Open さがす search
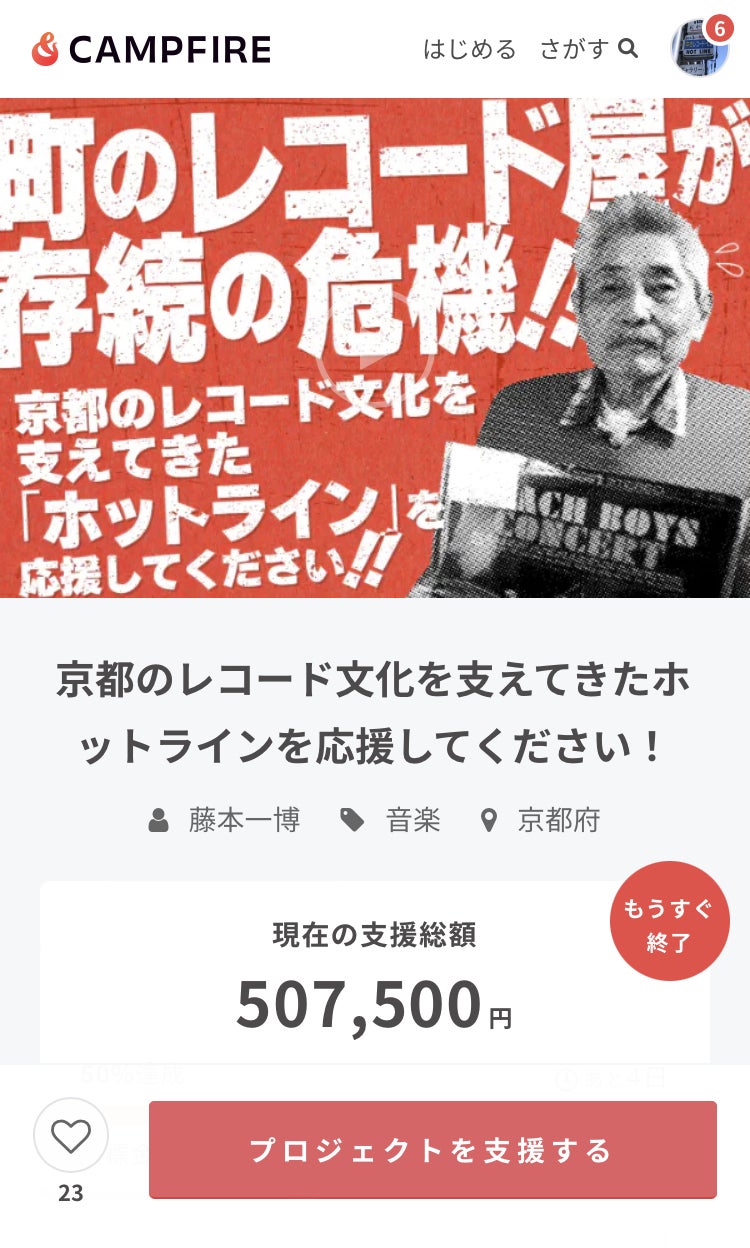 tap(588, 49)
